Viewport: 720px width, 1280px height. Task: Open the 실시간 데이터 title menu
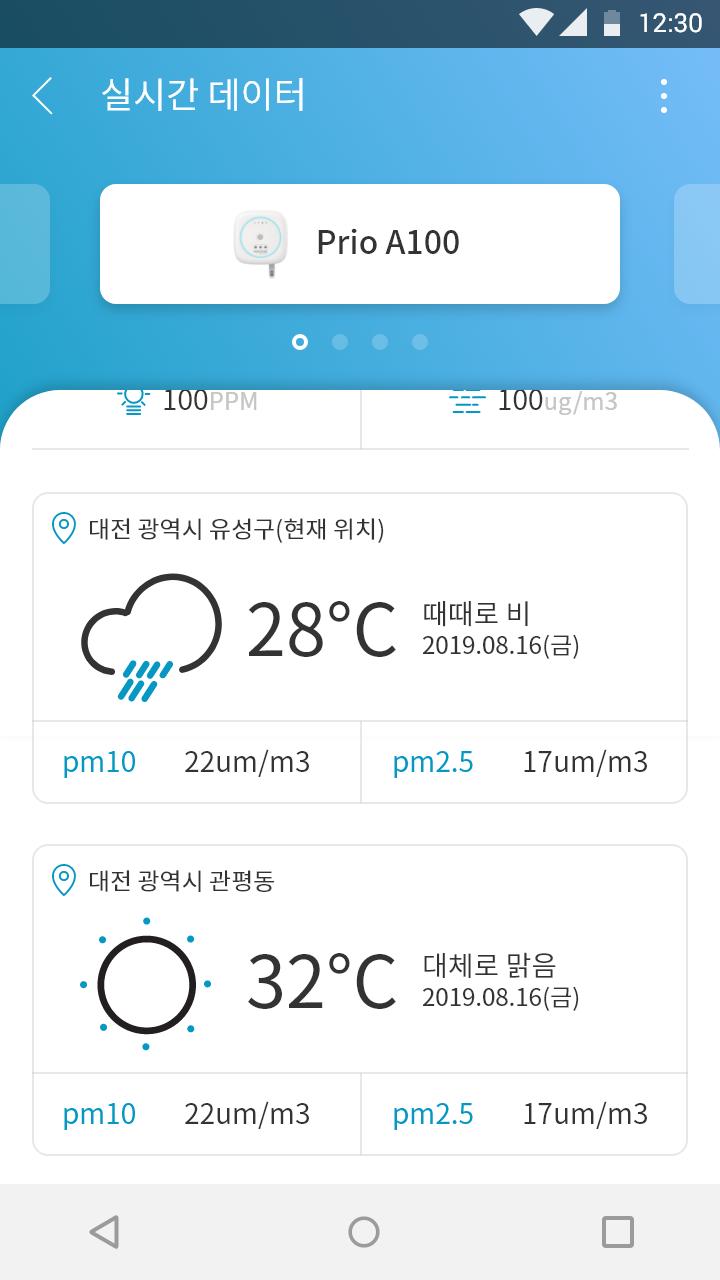pyautogui.click(x=205, y=95)
